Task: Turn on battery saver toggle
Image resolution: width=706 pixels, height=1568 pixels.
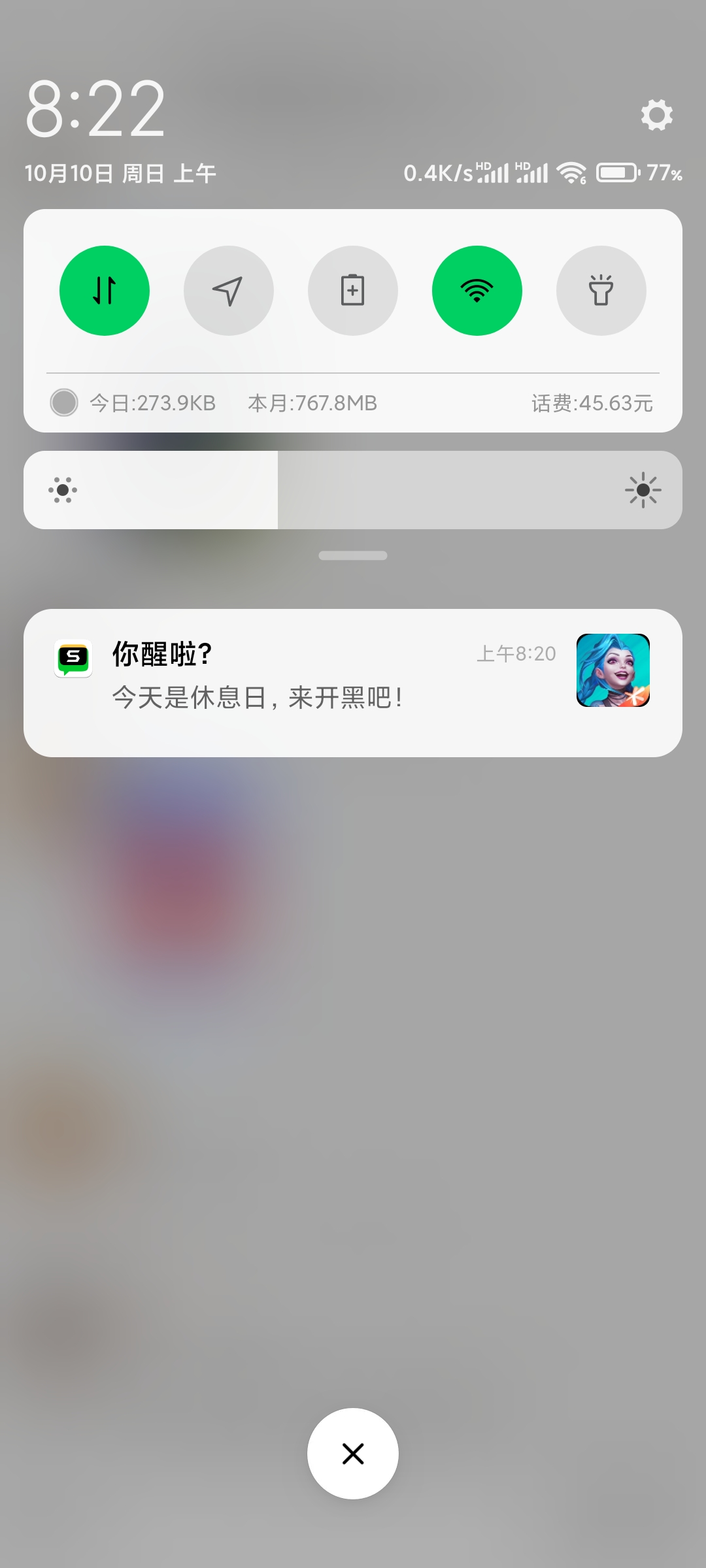Action: coord(353,291)
